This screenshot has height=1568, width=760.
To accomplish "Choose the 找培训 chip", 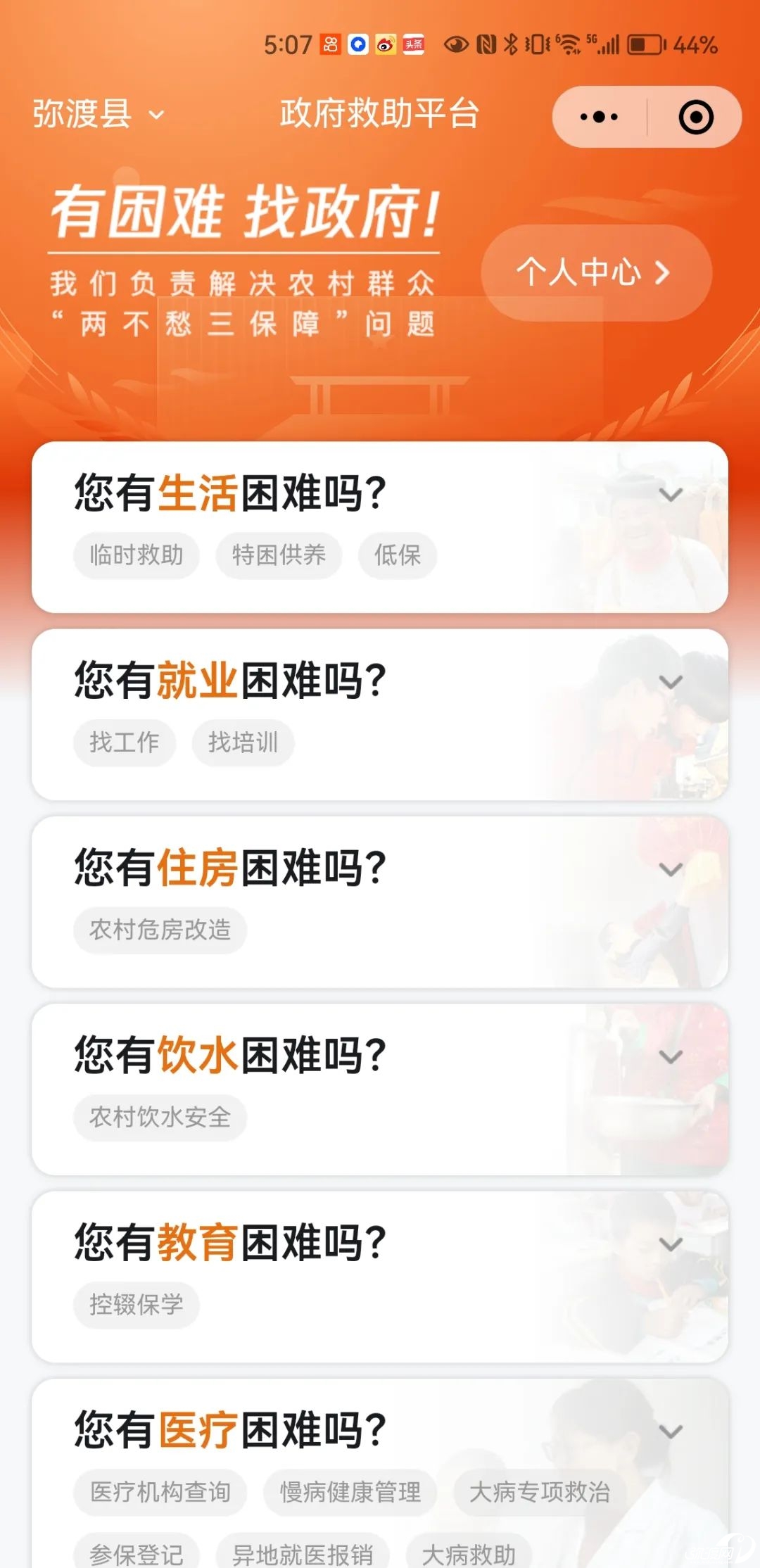I will click(x=243, y=742).
